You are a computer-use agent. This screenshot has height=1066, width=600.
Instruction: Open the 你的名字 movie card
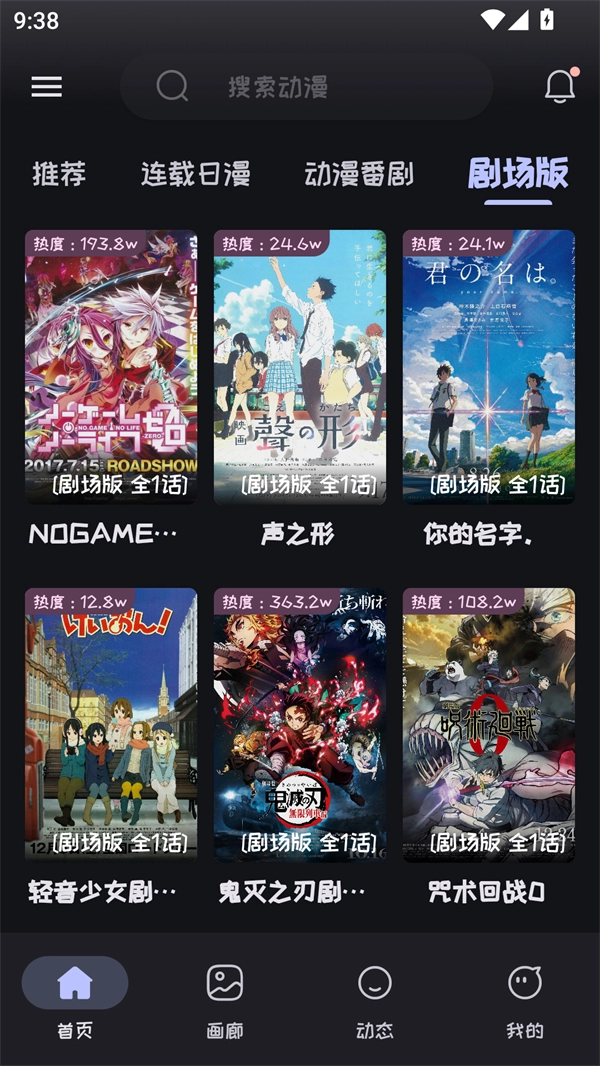[x=489, y=367]
